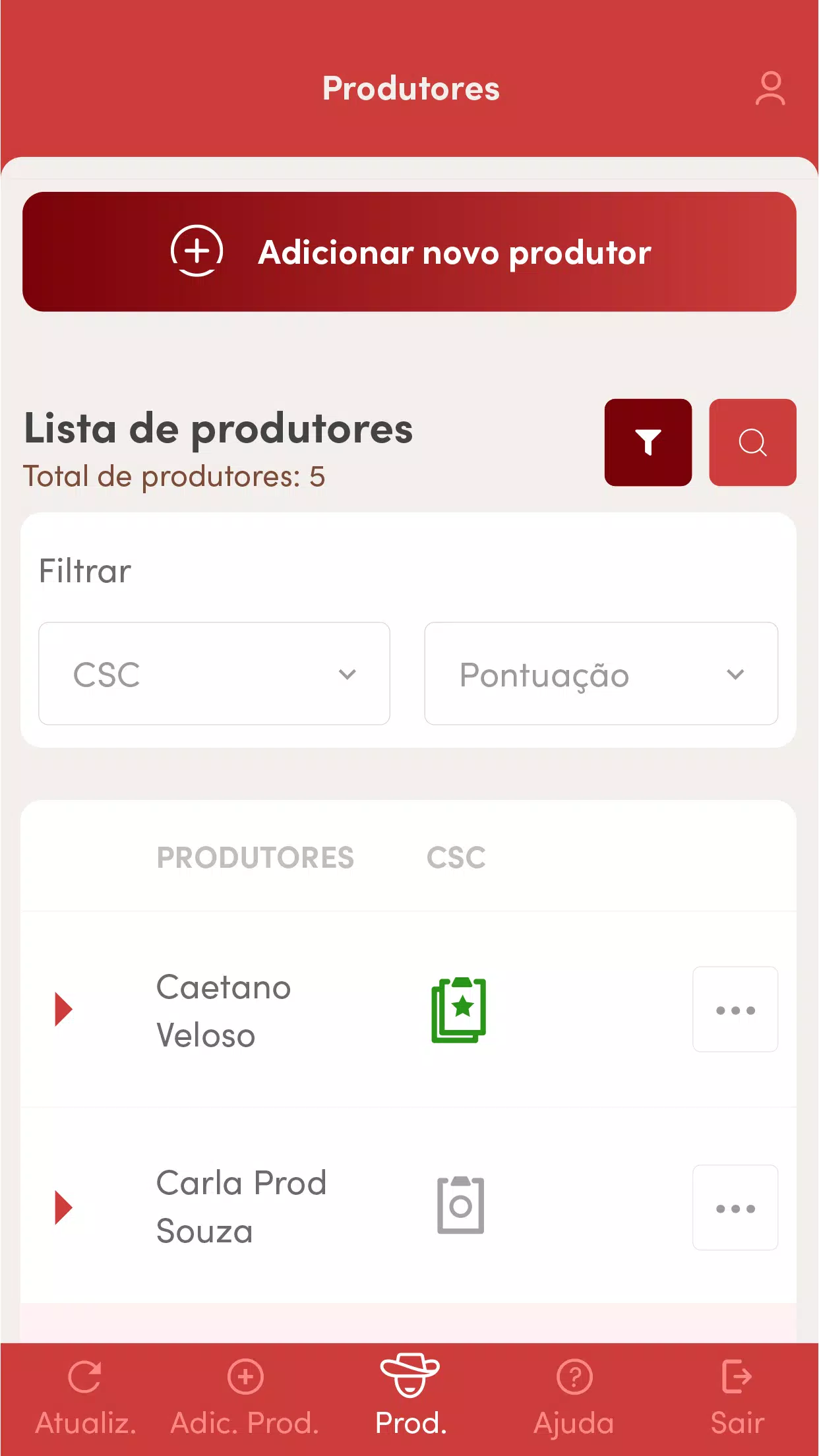Open the Pontuação filter dropdown
The width and height of the screenshot is (819, 1456).
pos(601,673)
